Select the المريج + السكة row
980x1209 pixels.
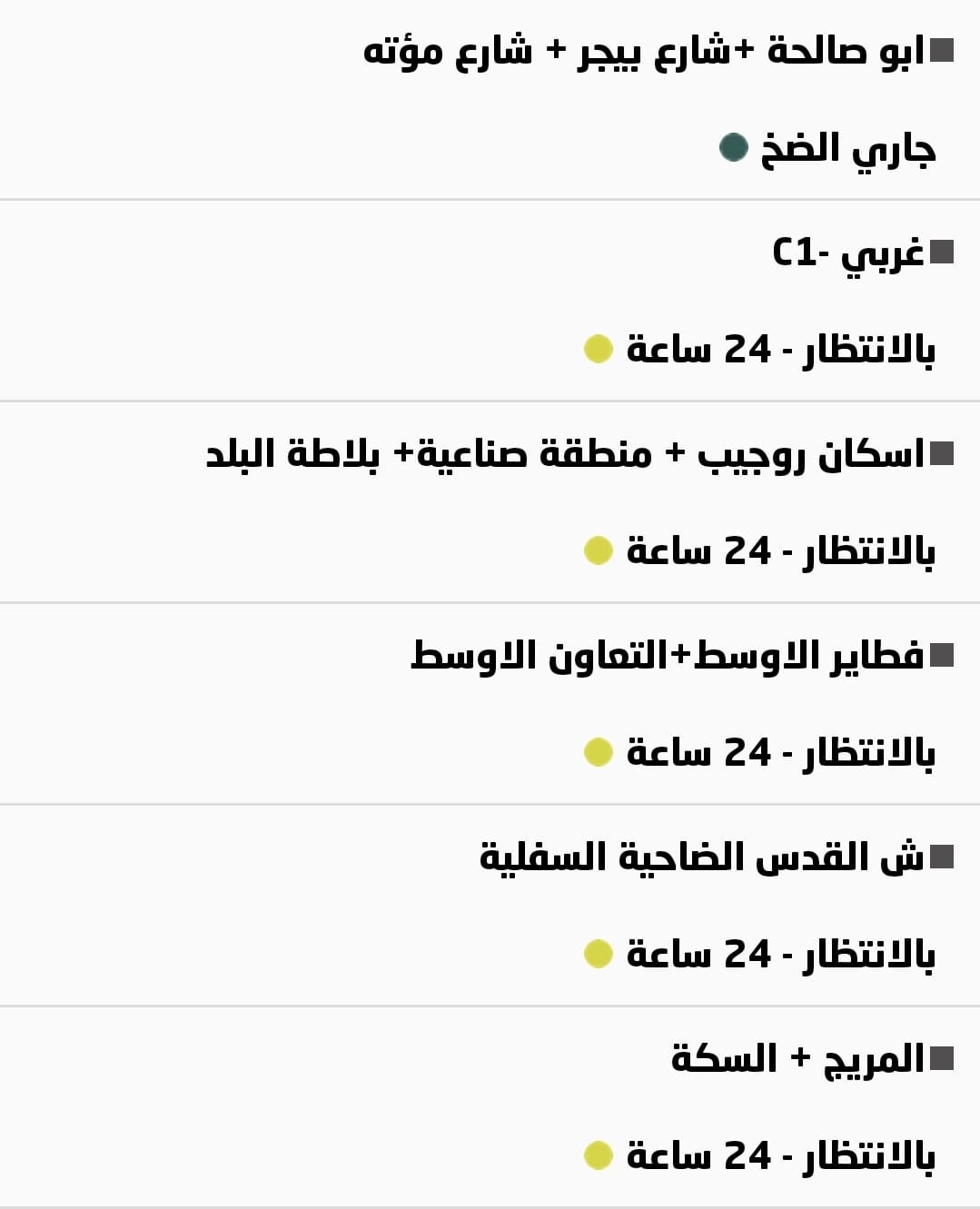(797, 1058)
